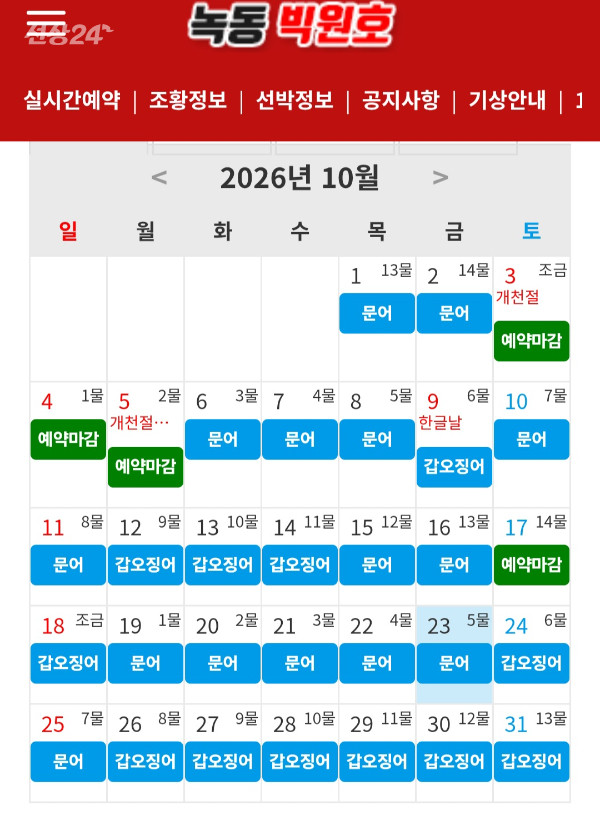Choose 문어 on highlighted October 23
Image resolution: width=600 pixels, height=816 pixels.
click(x=454, y=663)
